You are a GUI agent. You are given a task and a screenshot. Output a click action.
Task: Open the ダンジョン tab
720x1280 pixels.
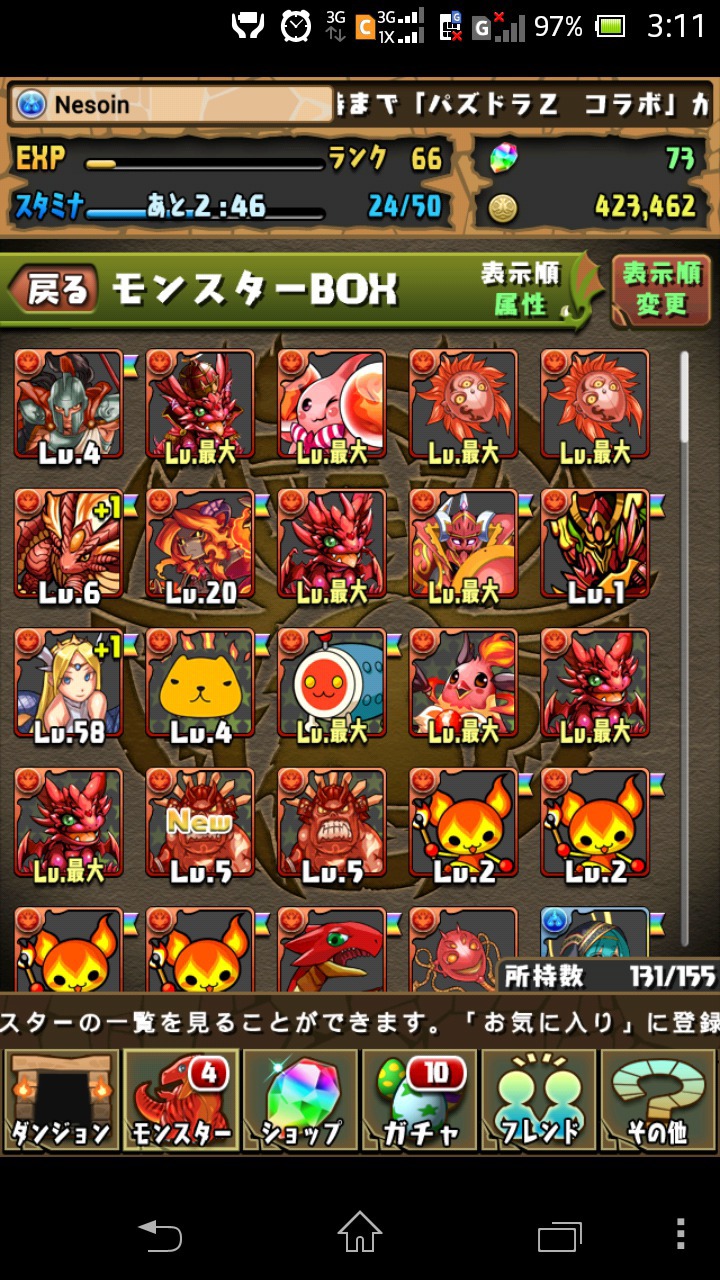(x=61, y=1100)
